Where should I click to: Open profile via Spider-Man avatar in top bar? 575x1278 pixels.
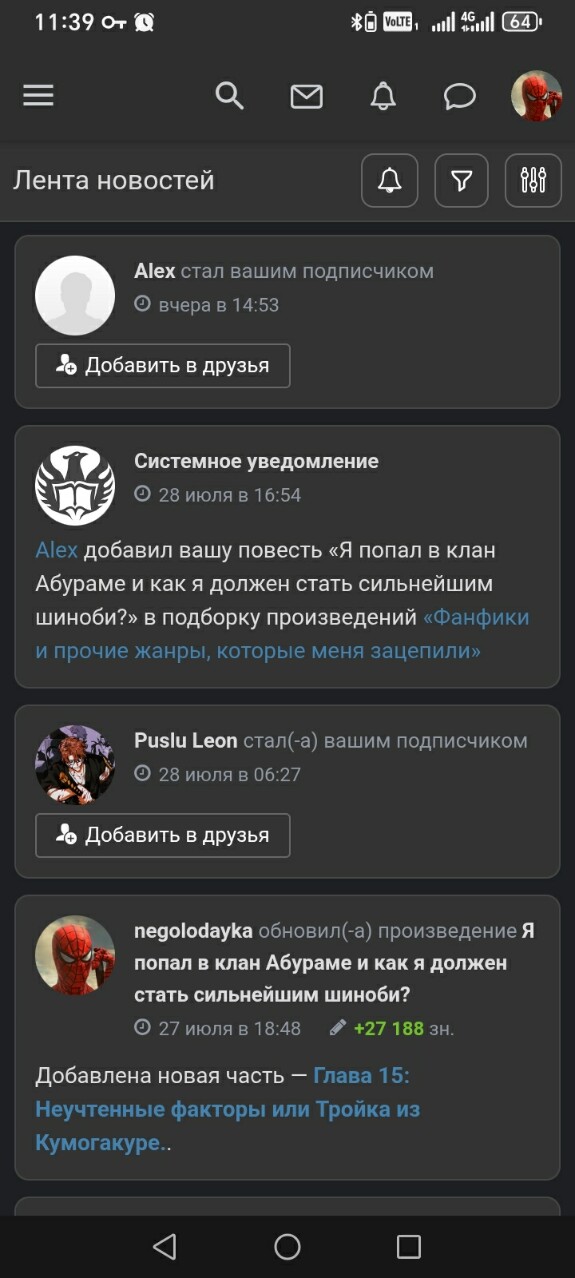pos(537,96)
